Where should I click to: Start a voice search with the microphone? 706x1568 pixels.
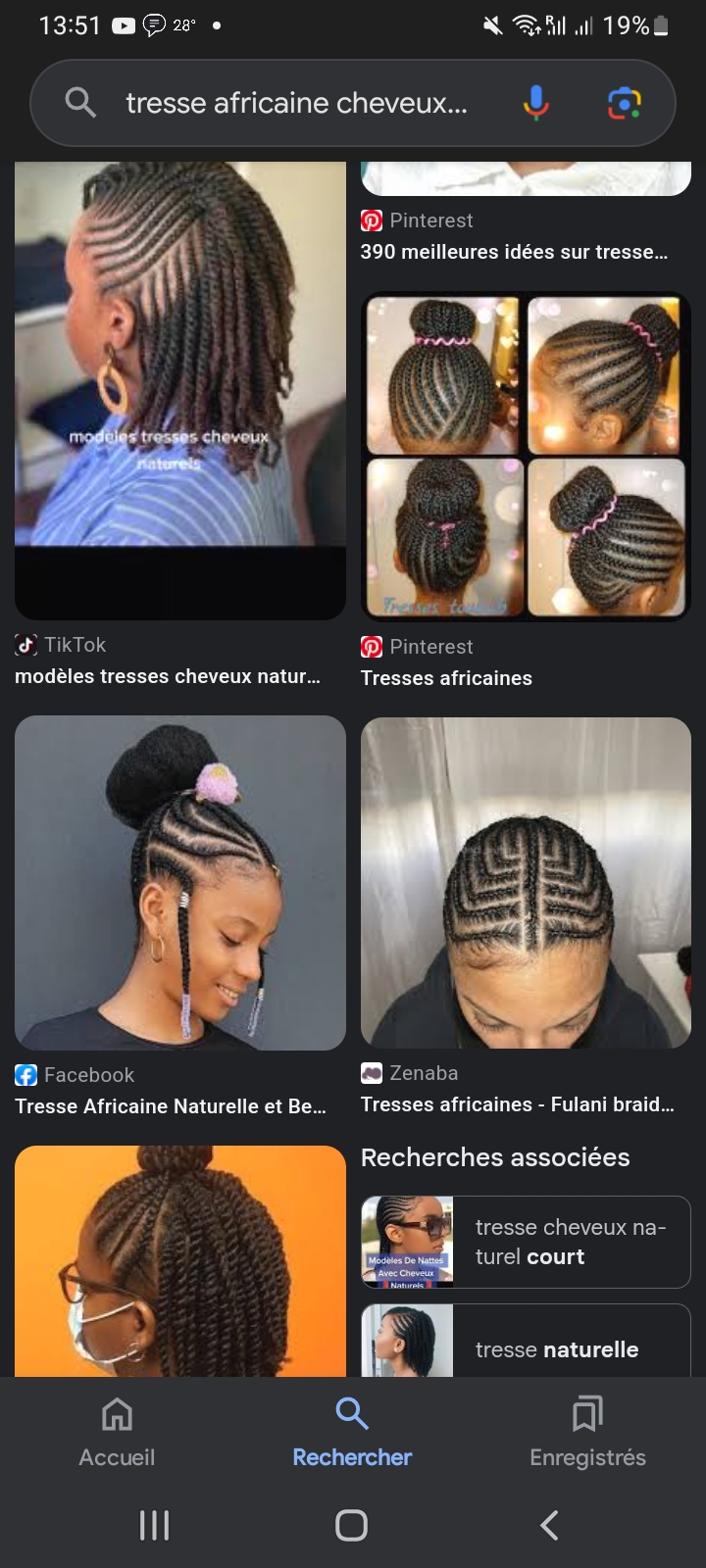tap(535, 103)
